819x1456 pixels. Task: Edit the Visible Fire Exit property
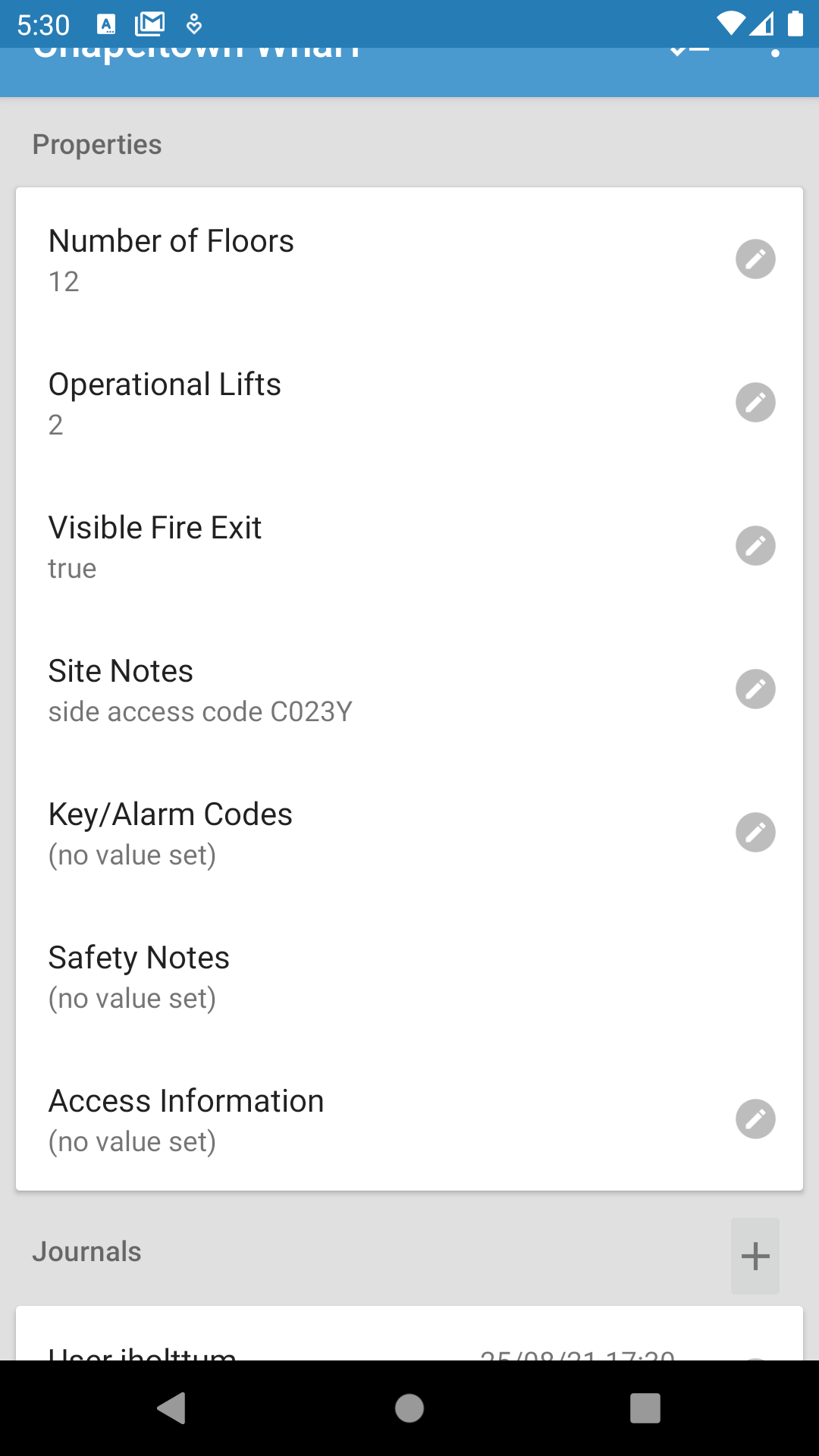click(x=755, y=546)
